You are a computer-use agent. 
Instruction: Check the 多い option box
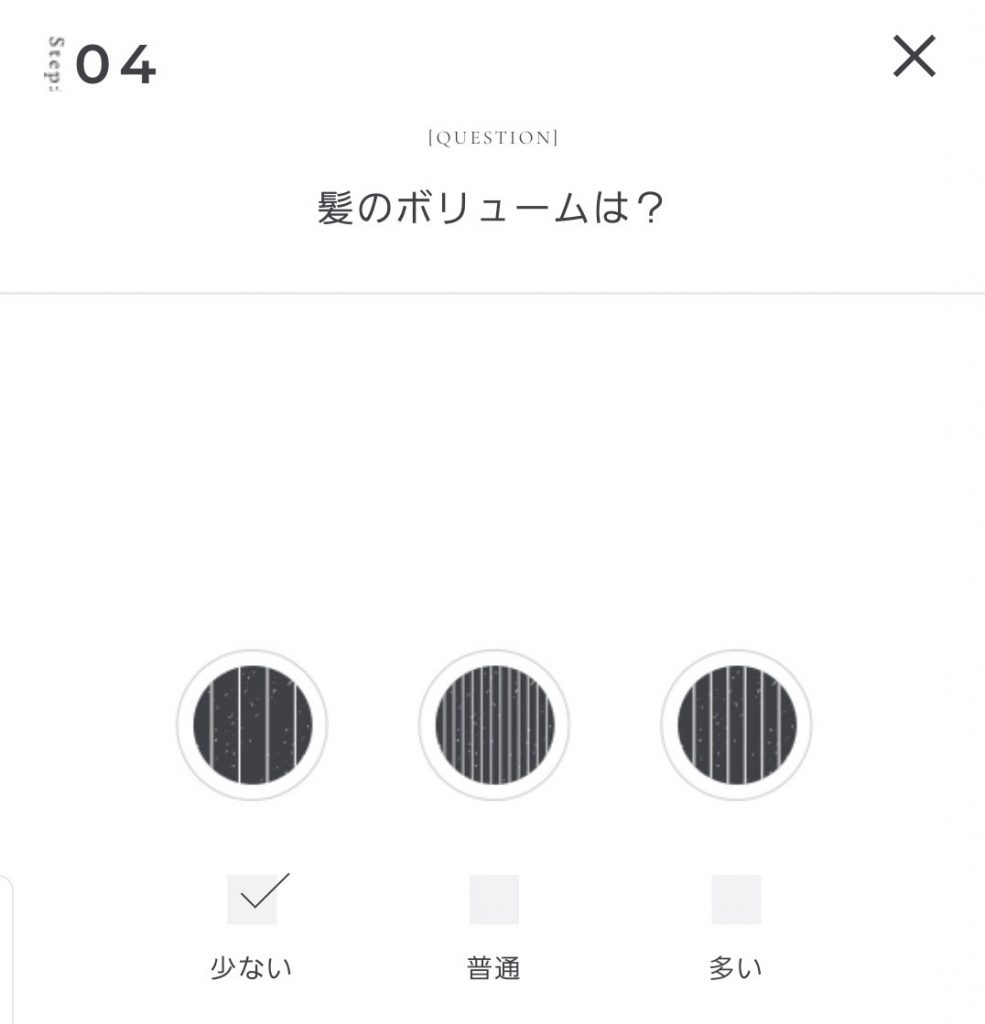point(736,899)
